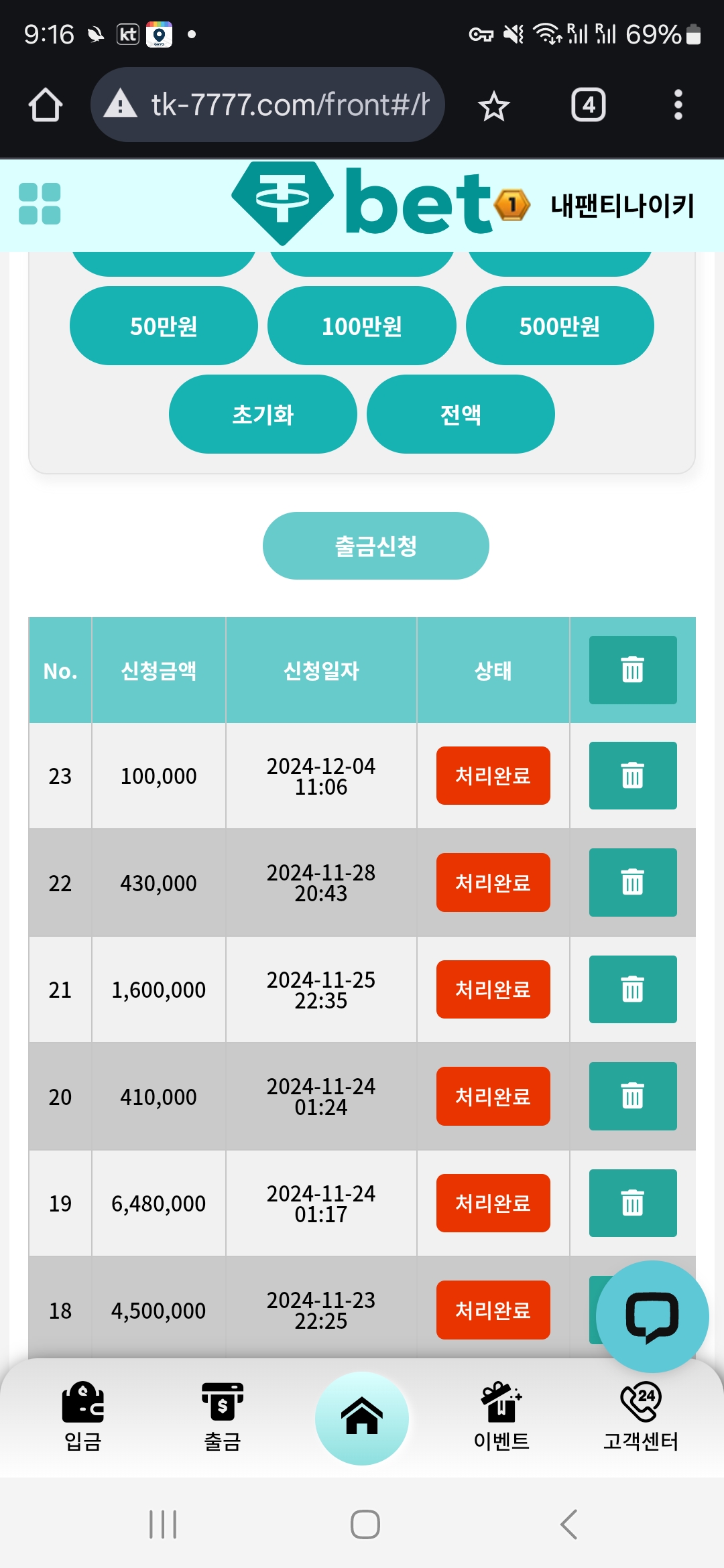Tap 초기화 to reset the amount

point(263,414)
